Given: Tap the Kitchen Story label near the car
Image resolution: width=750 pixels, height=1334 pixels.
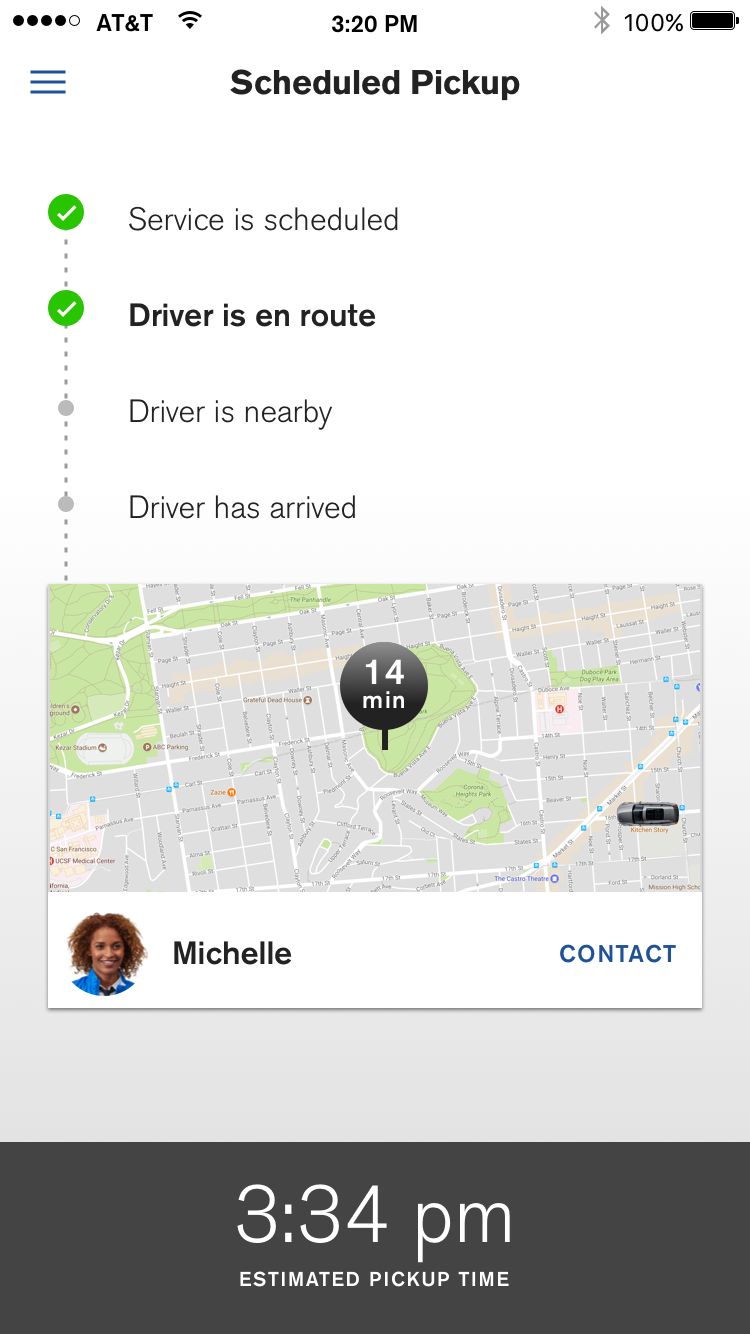Looking at the screenshot, I should (650, 830).
